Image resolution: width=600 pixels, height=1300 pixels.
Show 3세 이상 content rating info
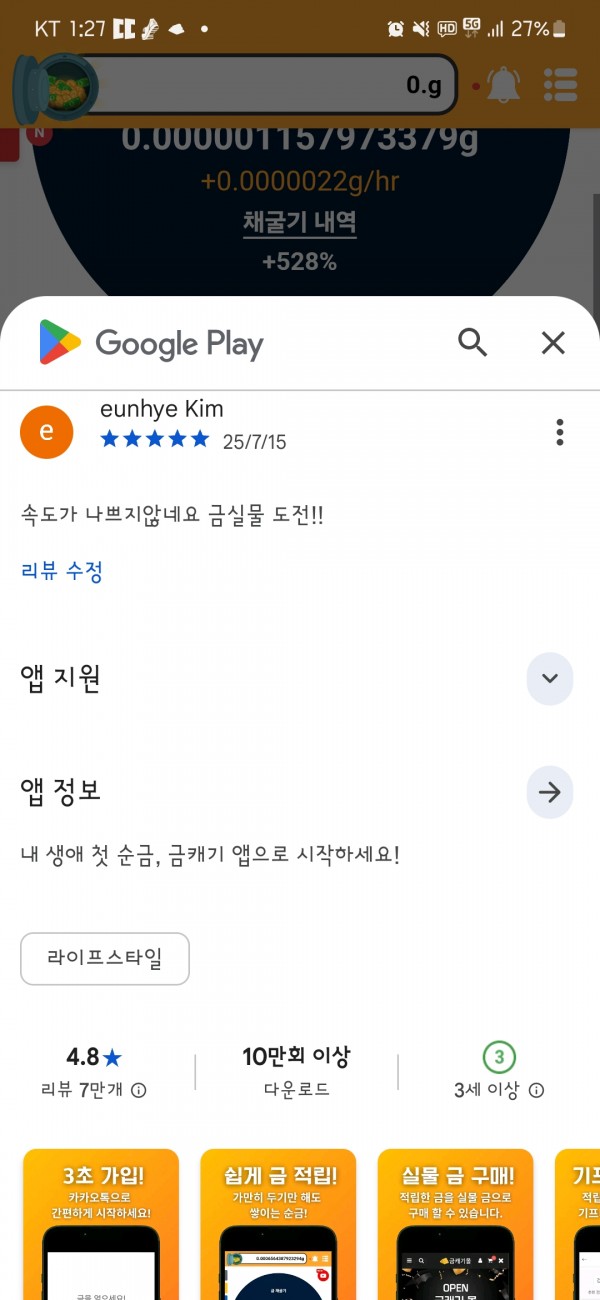[537, 1090]
